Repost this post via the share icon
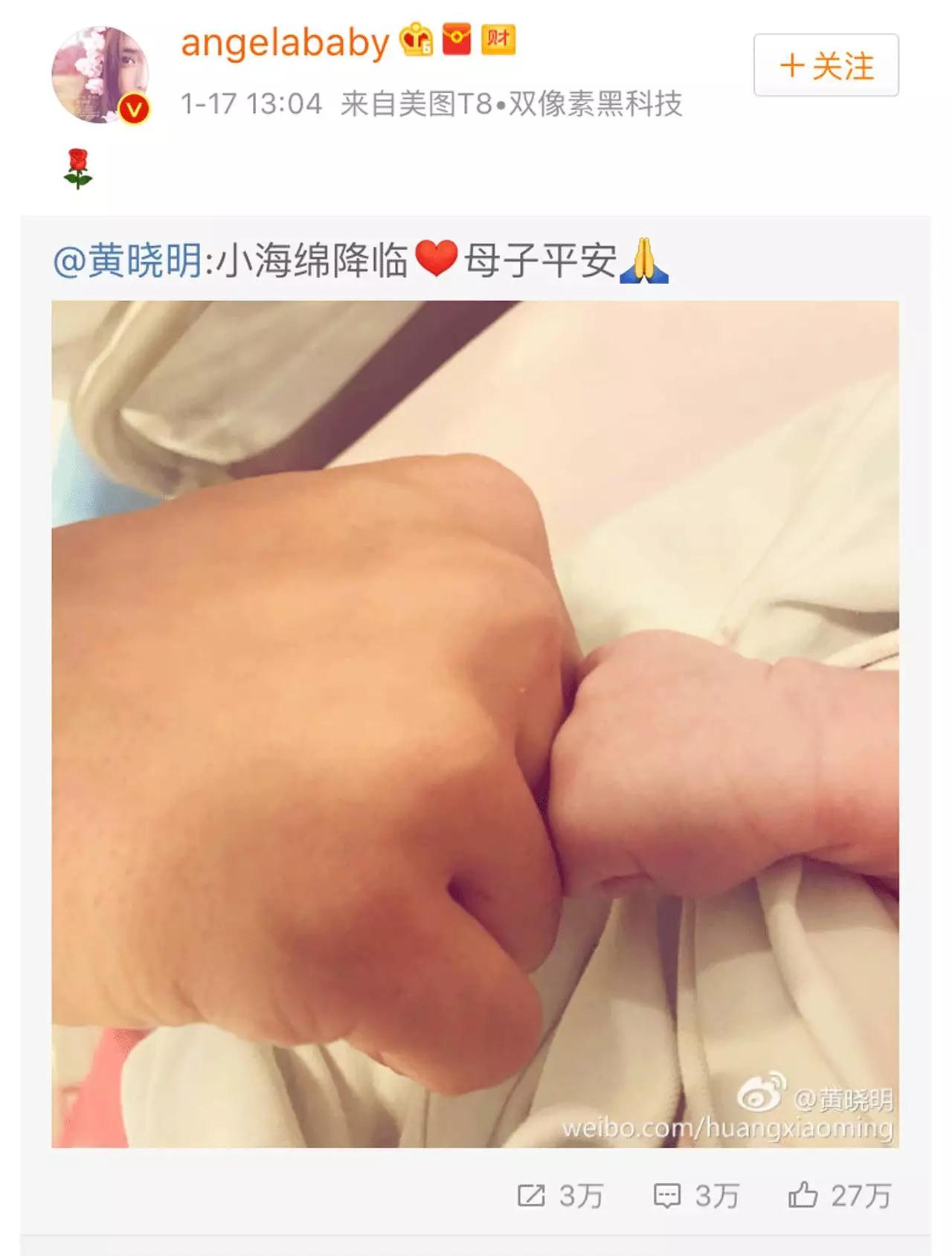 pyautogui.click(x=531, y=1196)
